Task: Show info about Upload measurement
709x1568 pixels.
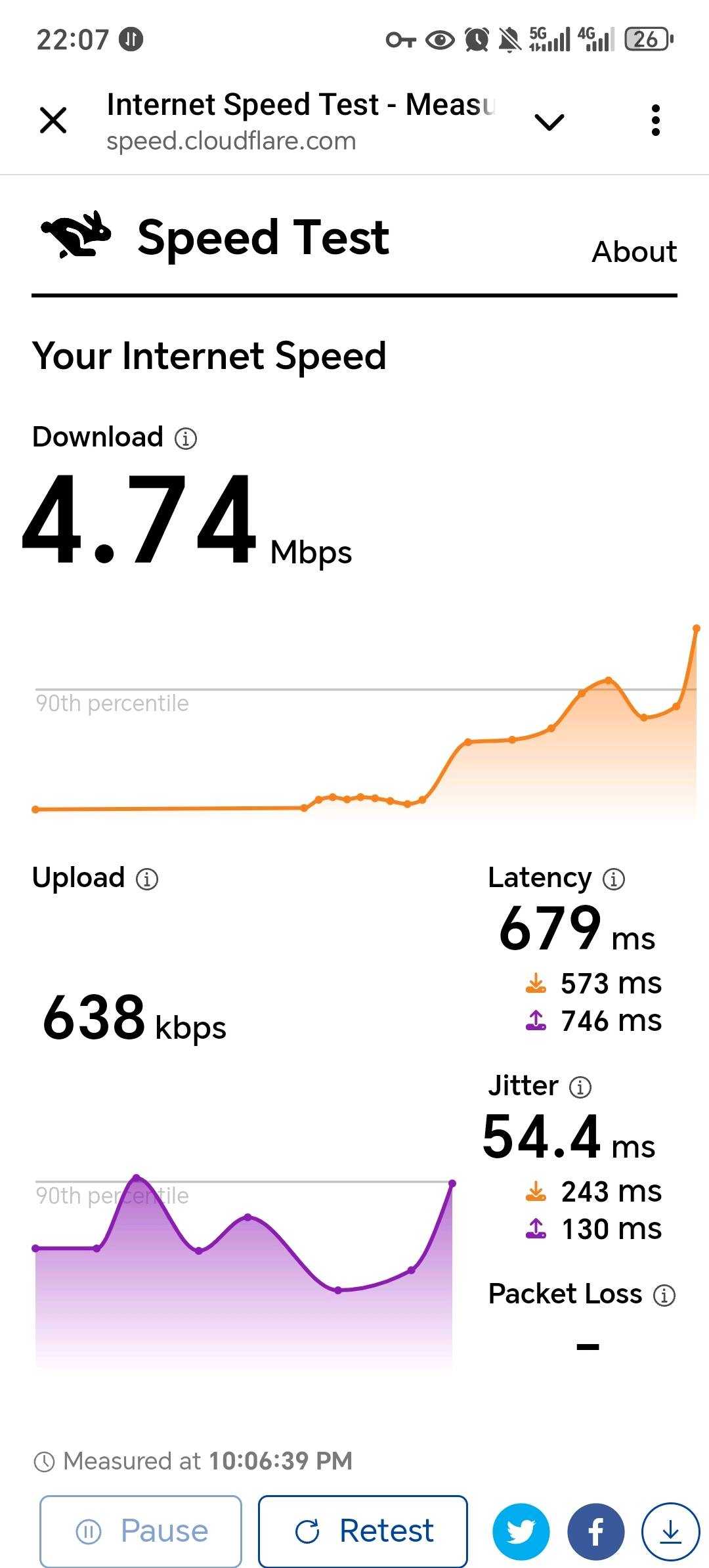Action: coord(147,879)
